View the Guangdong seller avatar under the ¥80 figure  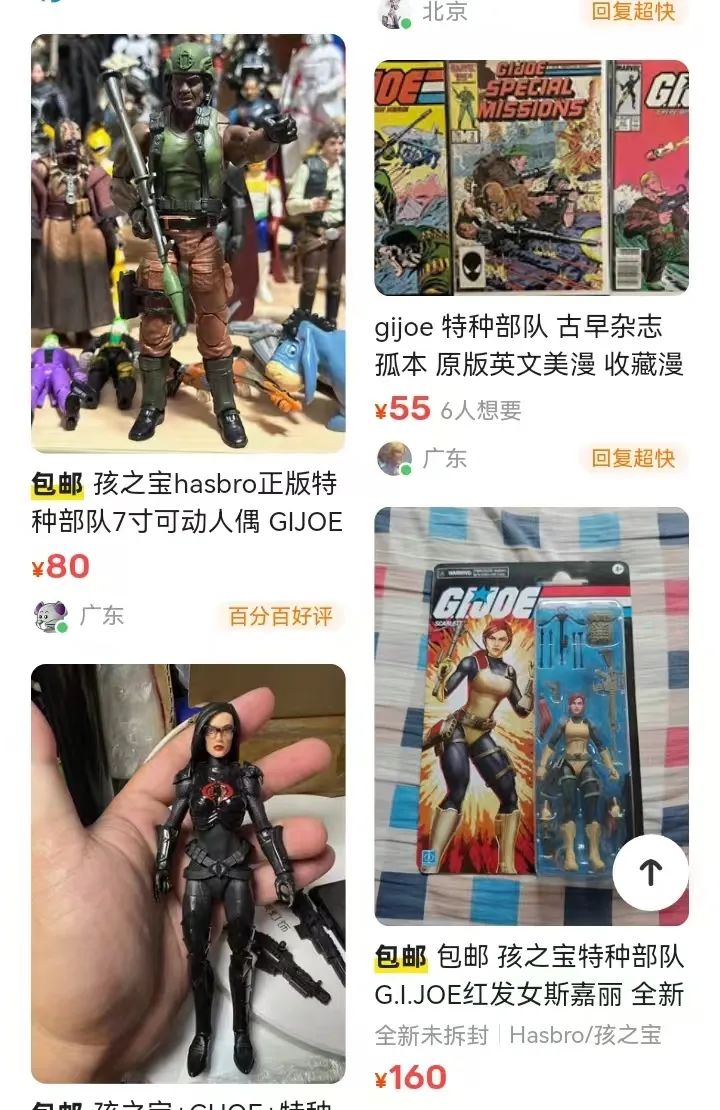51,616
